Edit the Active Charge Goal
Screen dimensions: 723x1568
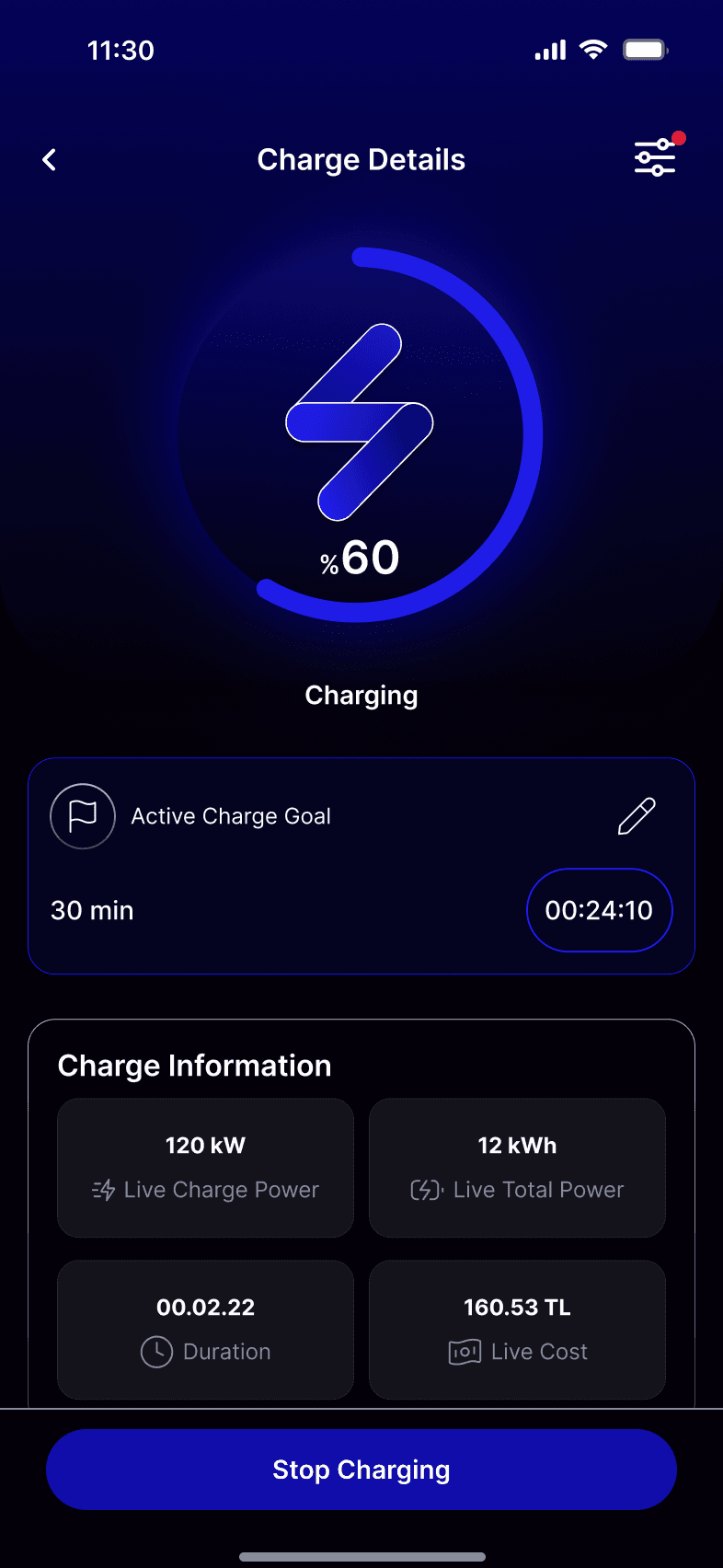pyautogui.click(x=637, y=816)
